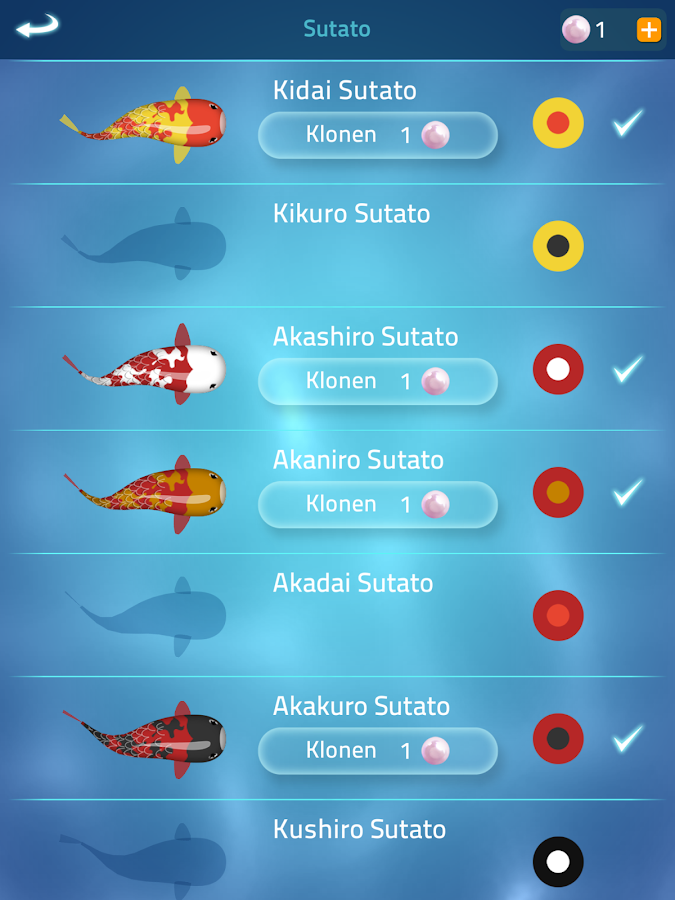The height and width of the screenshot is (900, 675).
Task: Clone the Akaniro Sutato koi
Action: [377, 504]
